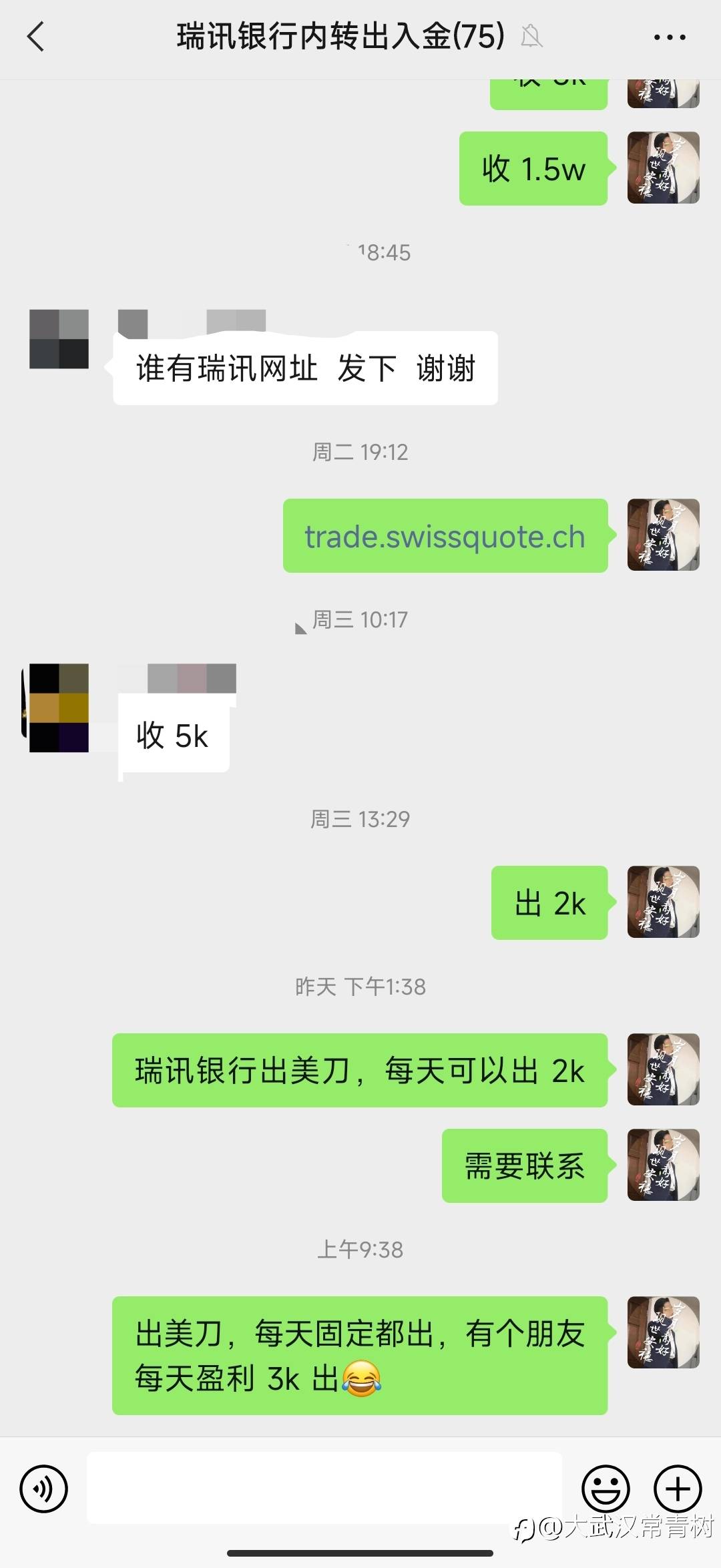The image size is (721, 1568).
Task: Switch to voice message input
Action: (44, 1489)
